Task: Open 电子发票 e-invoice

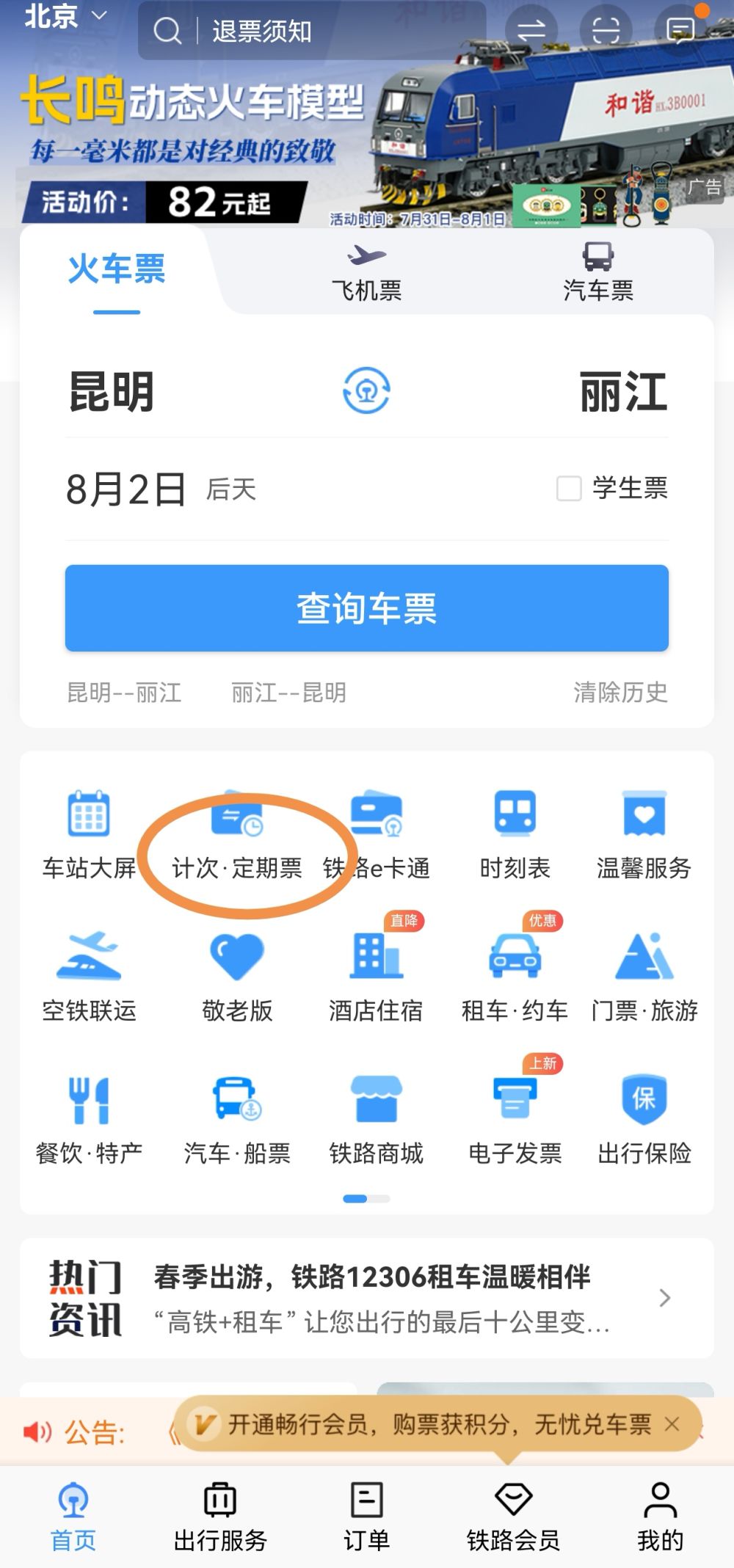Action: point(515,1119)
